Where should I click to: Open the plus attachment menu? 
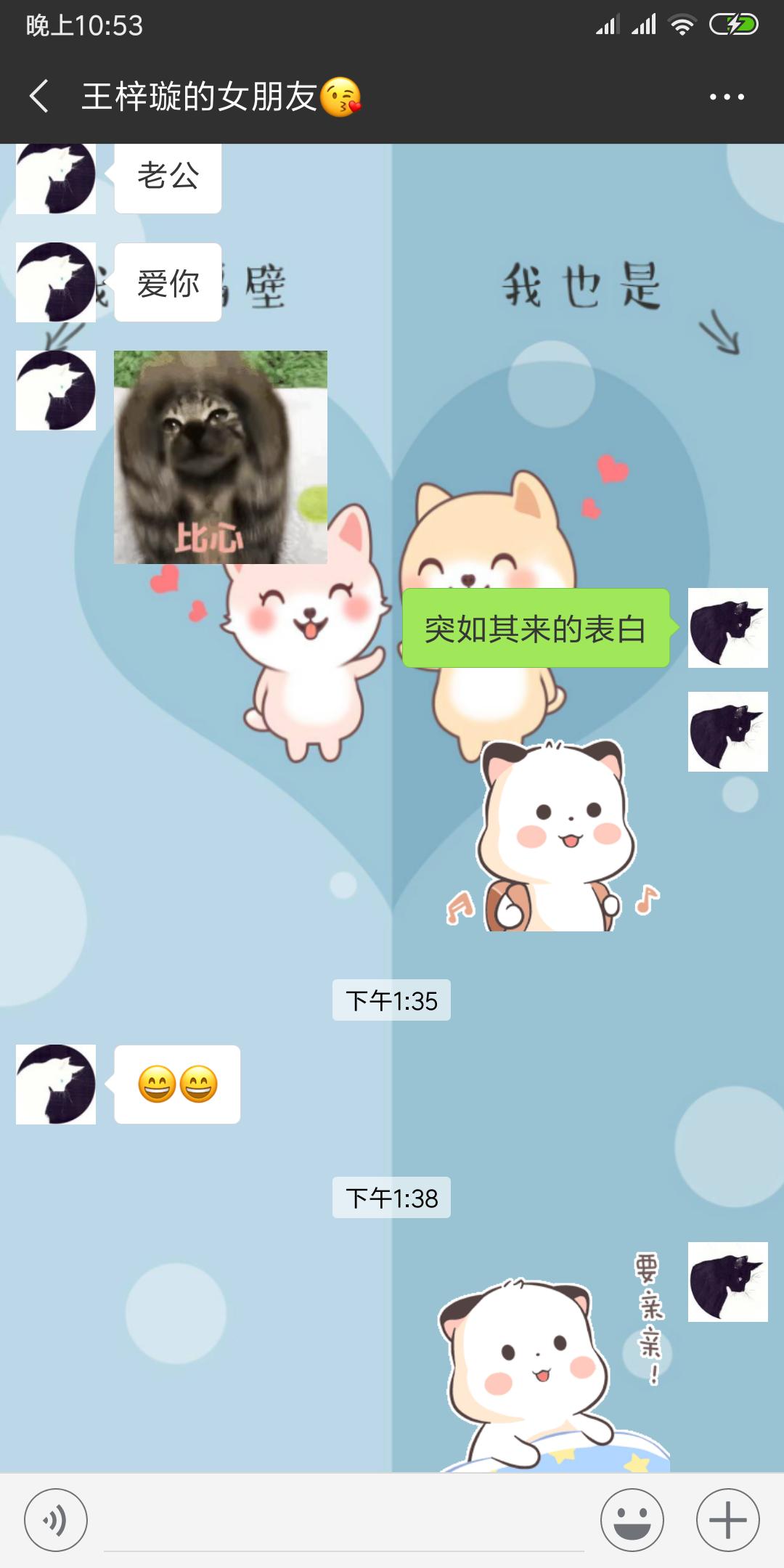tap(727, 1520)
